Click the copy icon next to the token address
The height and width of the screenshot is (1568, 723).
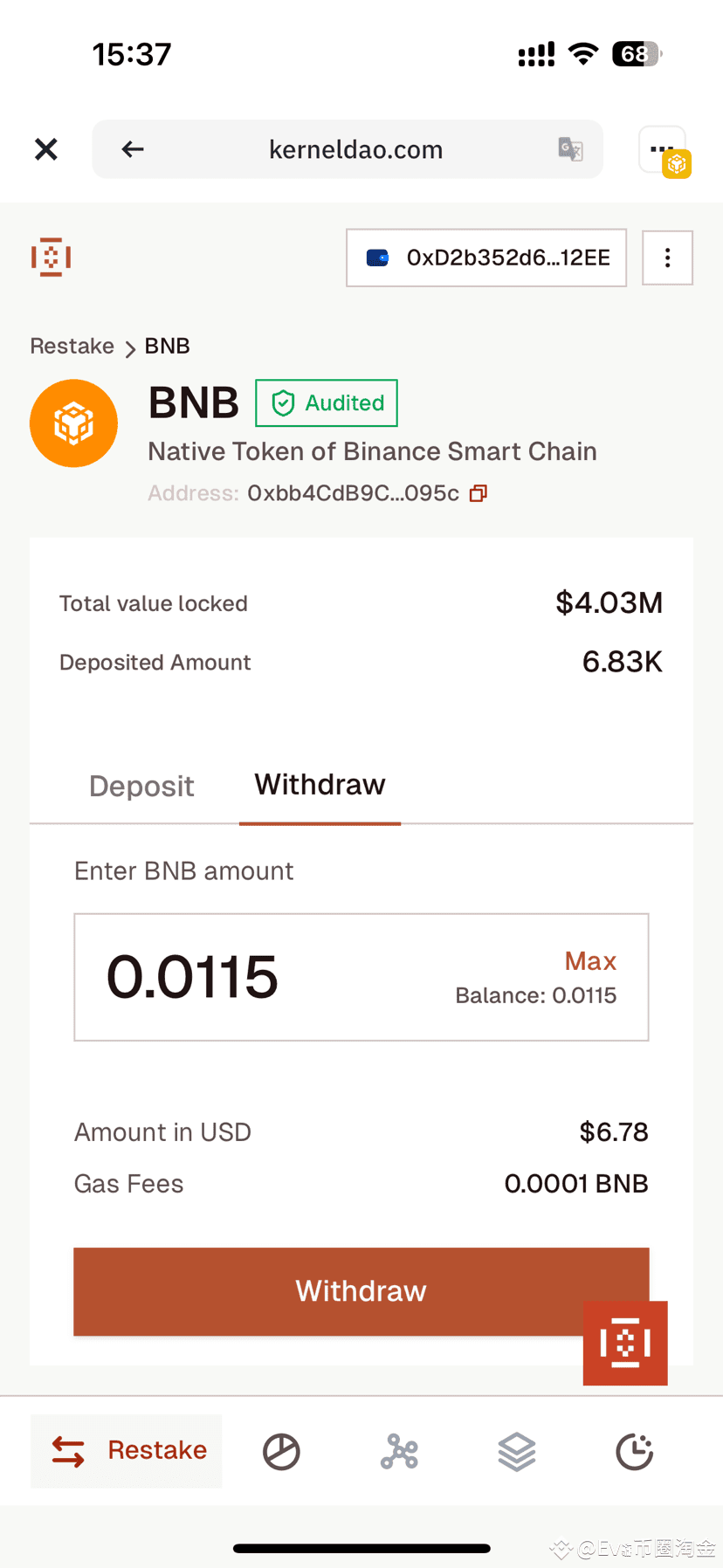pos(478,493)
